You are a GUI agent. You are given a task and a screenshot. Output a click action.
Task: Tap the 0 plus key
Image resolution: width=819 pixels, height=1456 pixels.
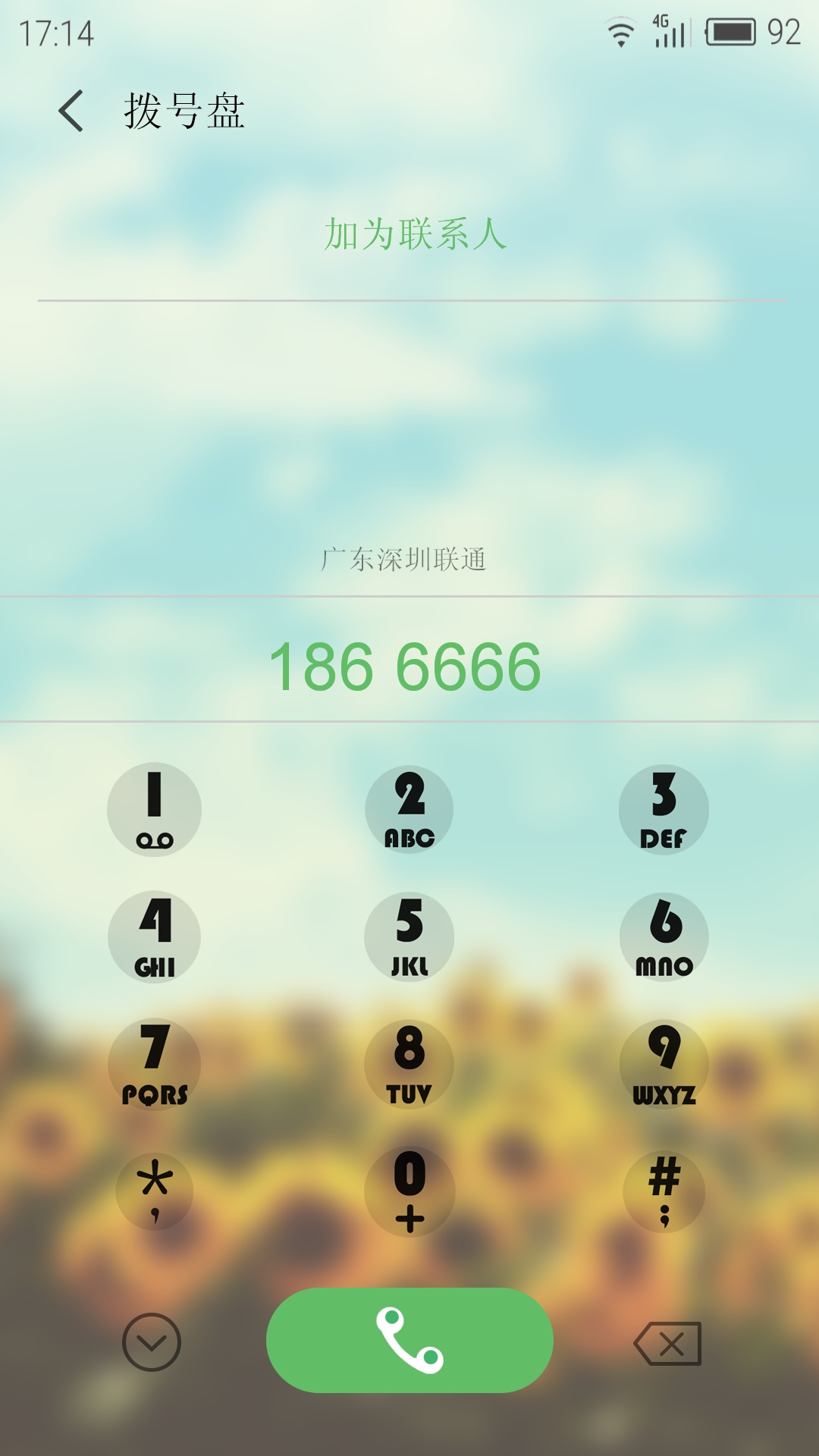pos(409,1191)
